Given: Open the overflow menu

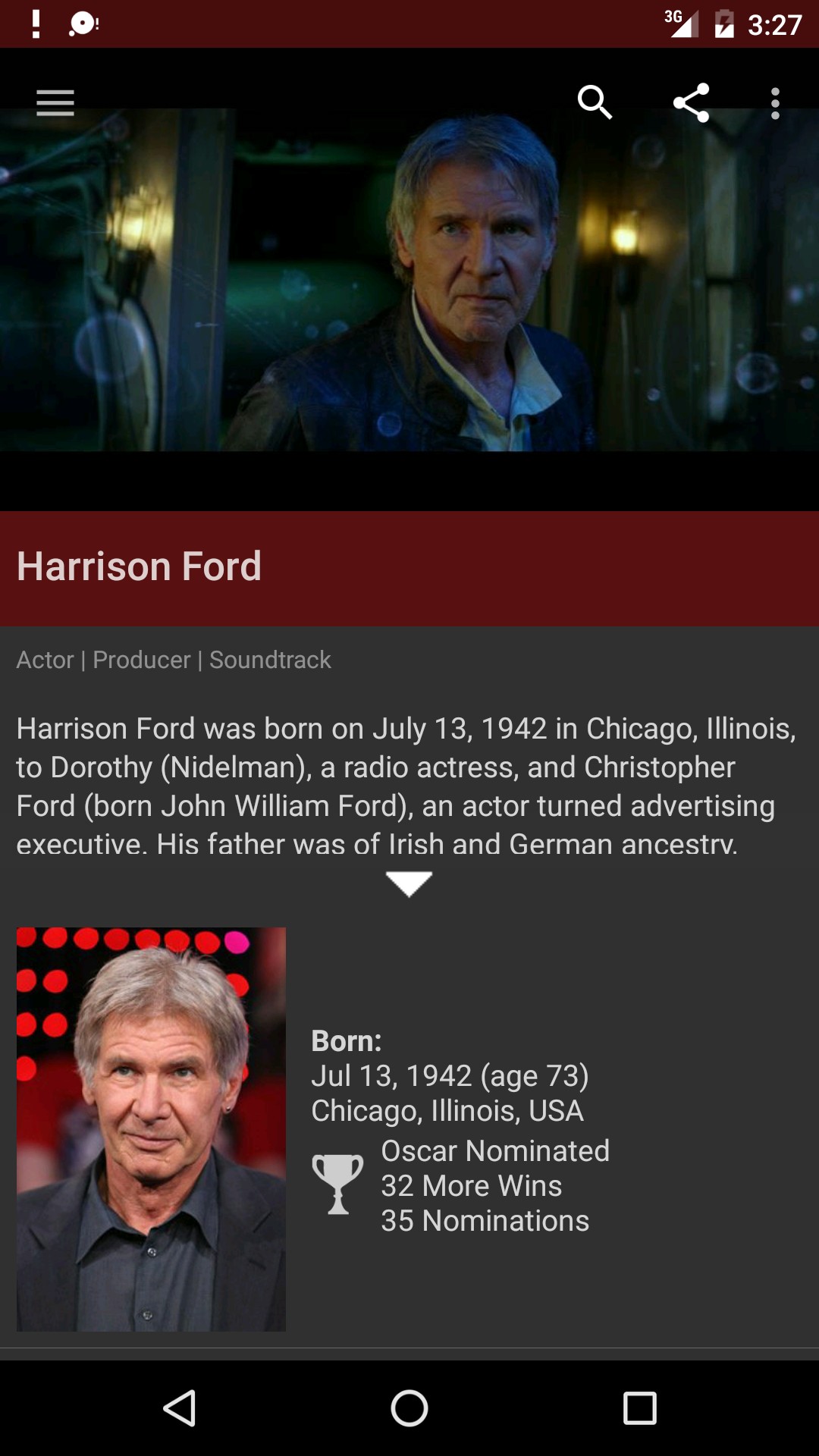Looking at the screenshot, I should (x=774, y=103).
